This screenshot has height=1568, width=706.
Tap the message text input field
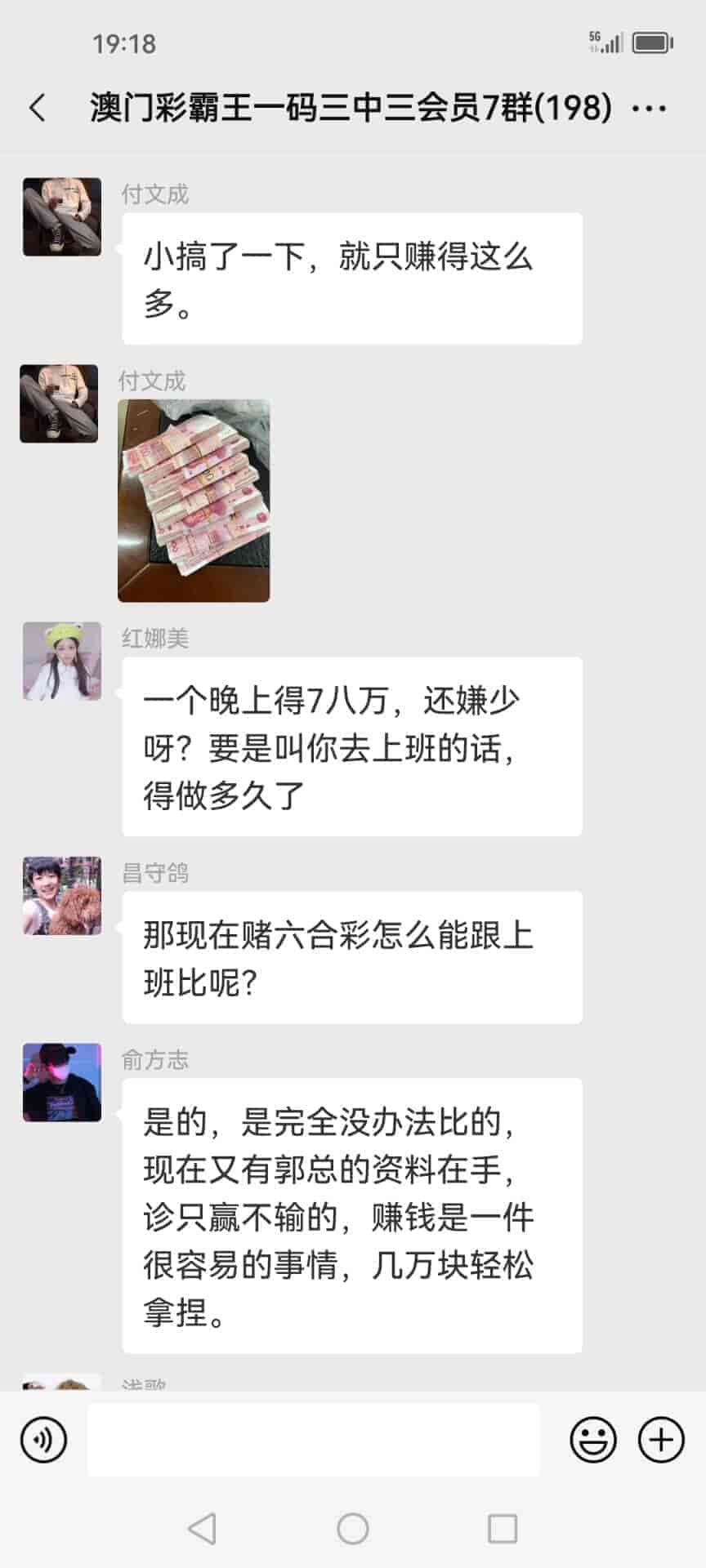314,1440
